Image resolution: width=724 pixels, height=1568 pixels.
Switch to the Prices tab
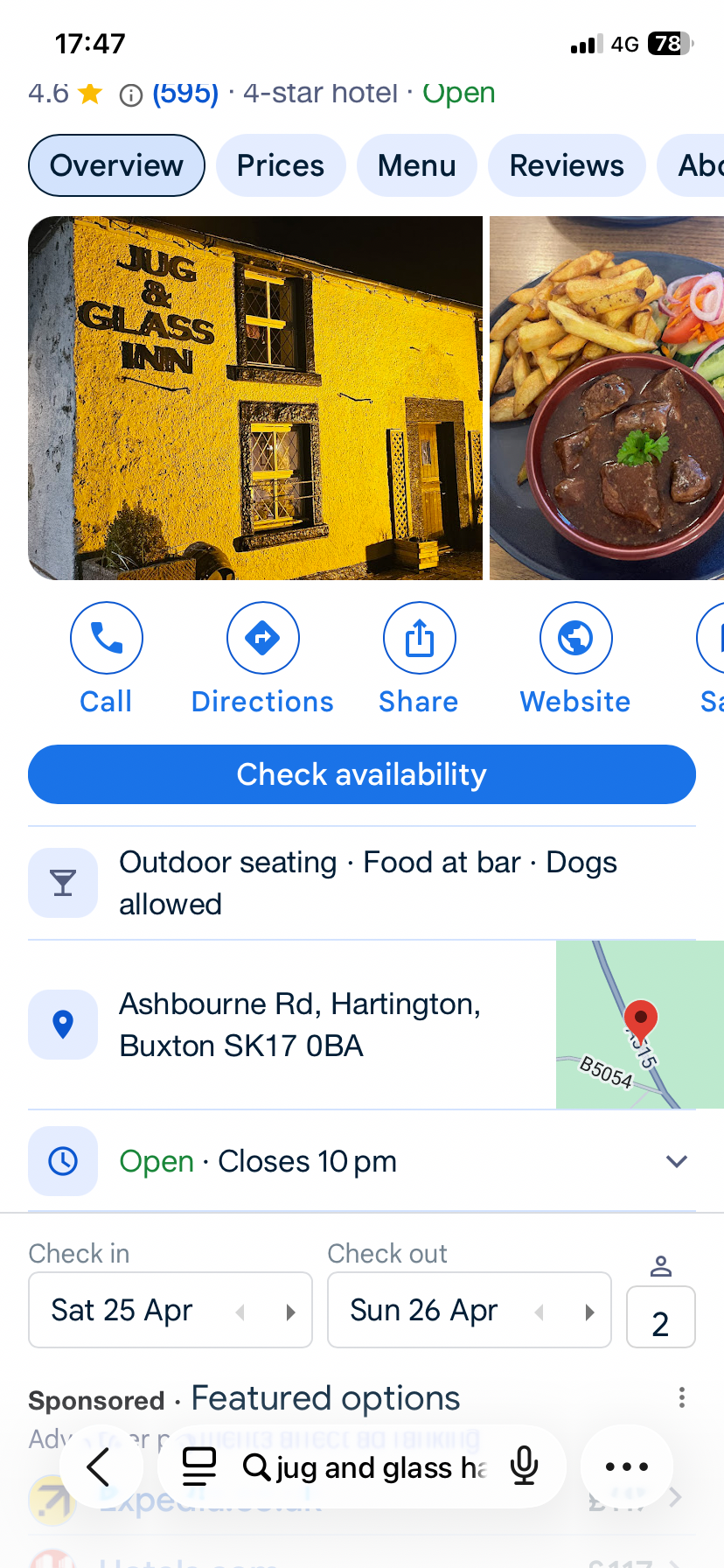pos(280,165)
